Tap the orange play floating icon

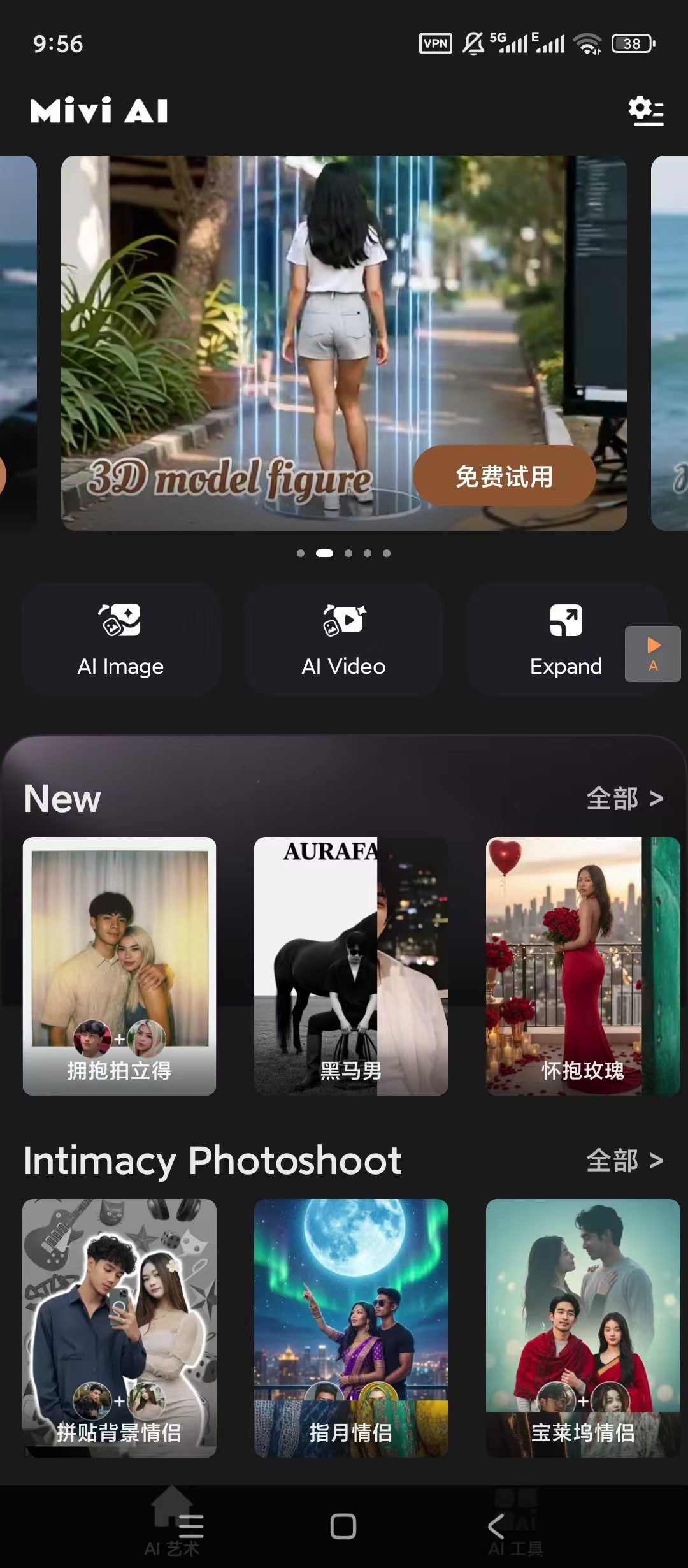[653, 654]
